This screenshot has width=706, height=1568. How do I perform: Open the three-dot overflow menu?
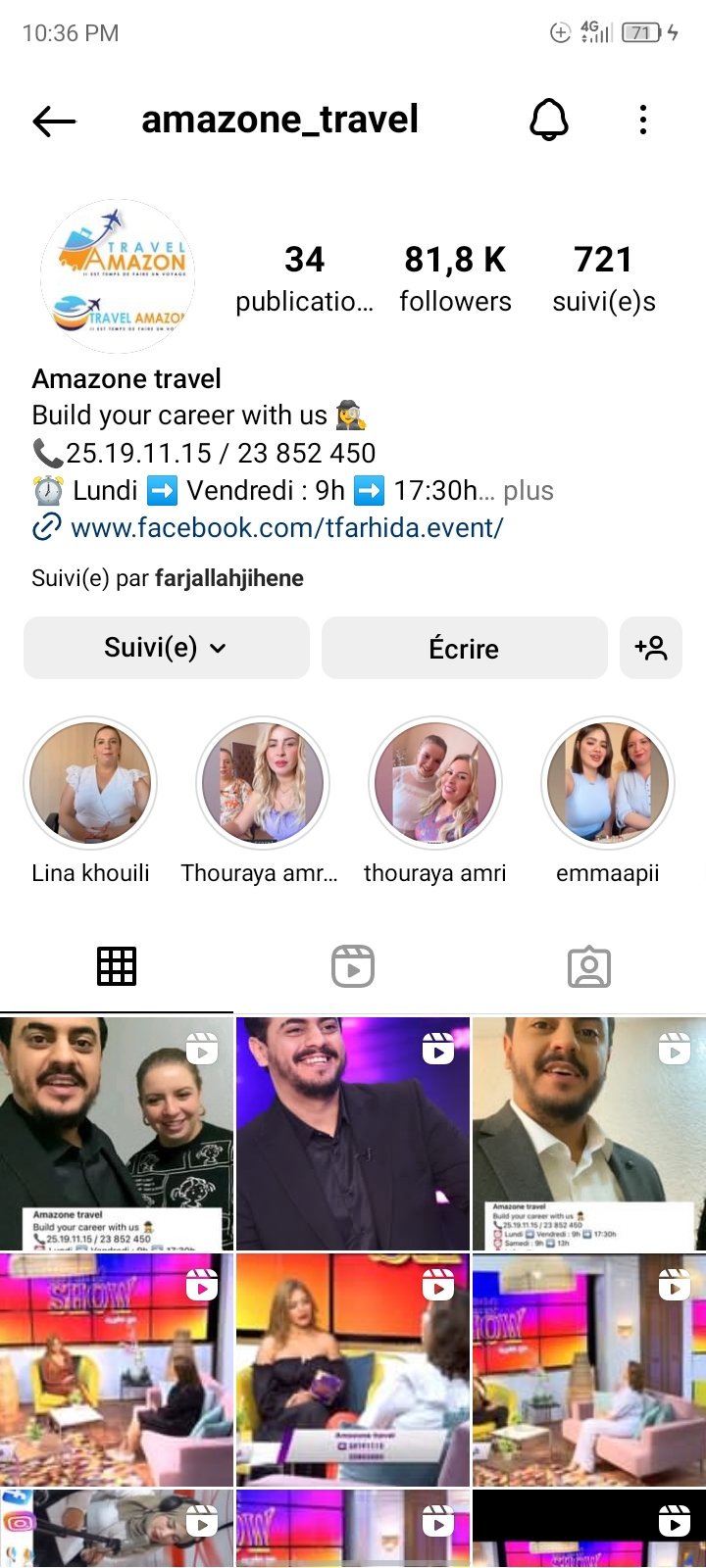click(x=643, y=121)
